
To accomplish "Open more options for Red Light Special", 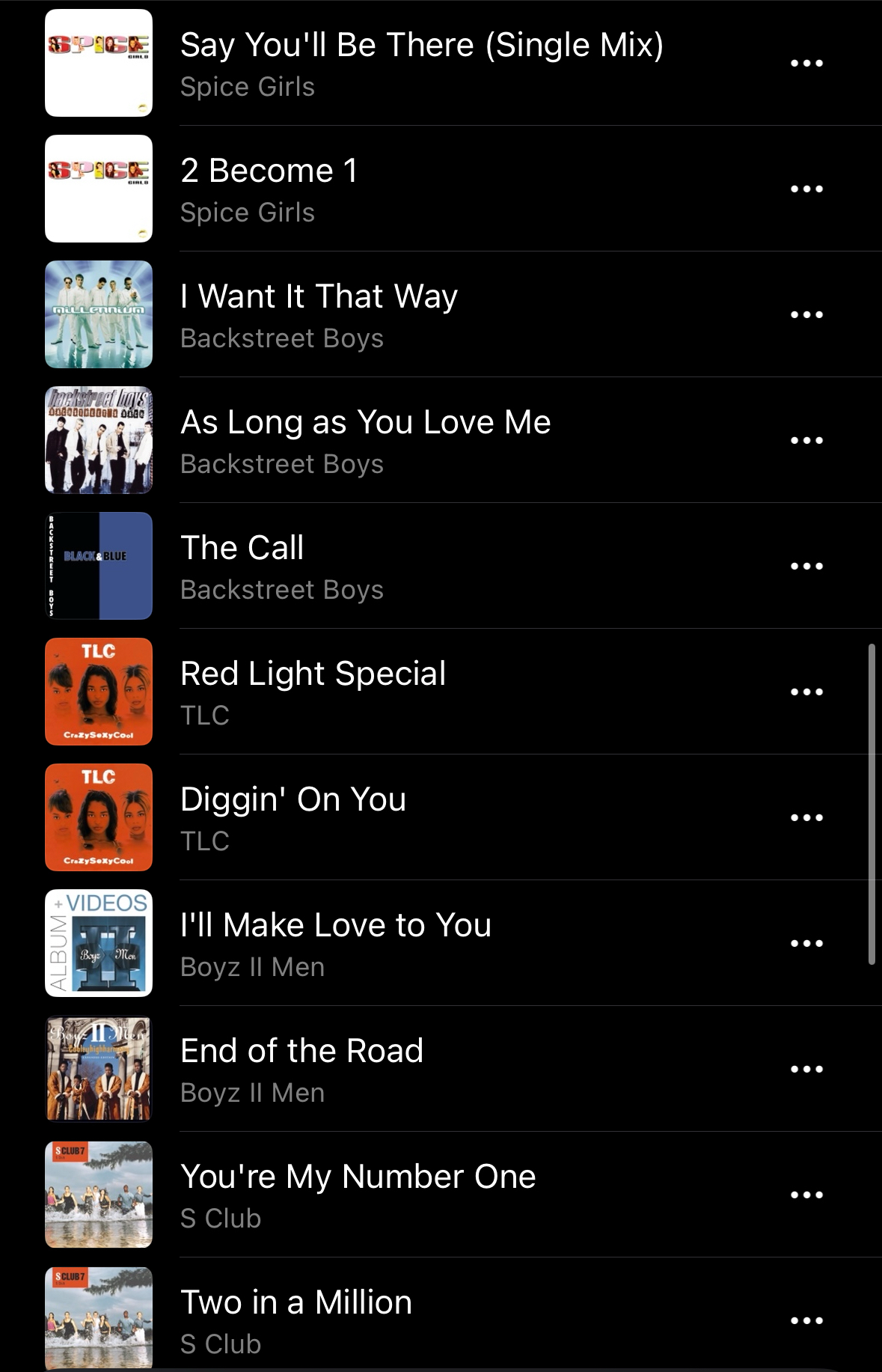I will click(x=806, y=692).
